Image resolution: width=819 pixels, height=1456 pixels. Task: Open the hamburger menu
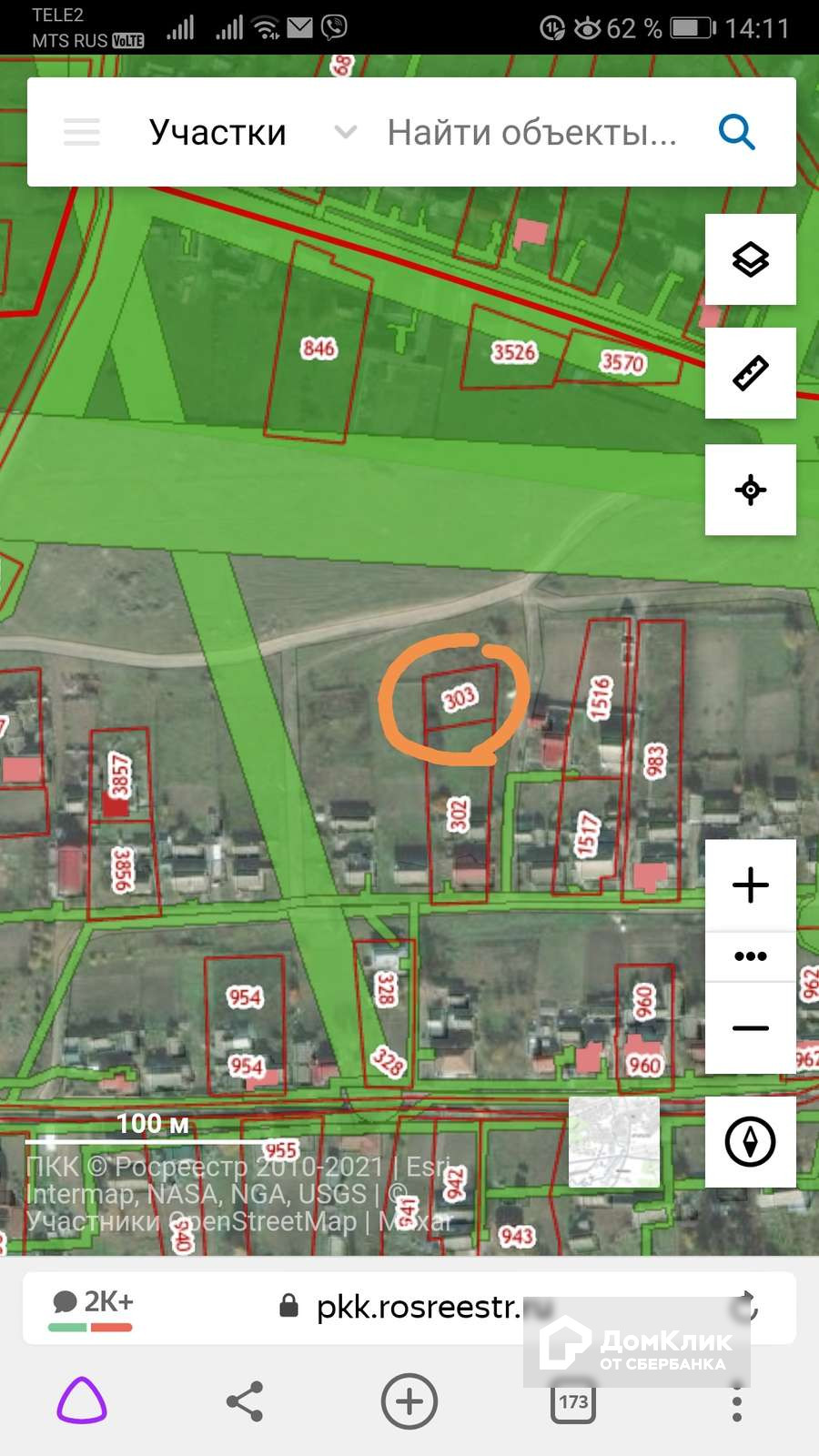coord(81,132)
